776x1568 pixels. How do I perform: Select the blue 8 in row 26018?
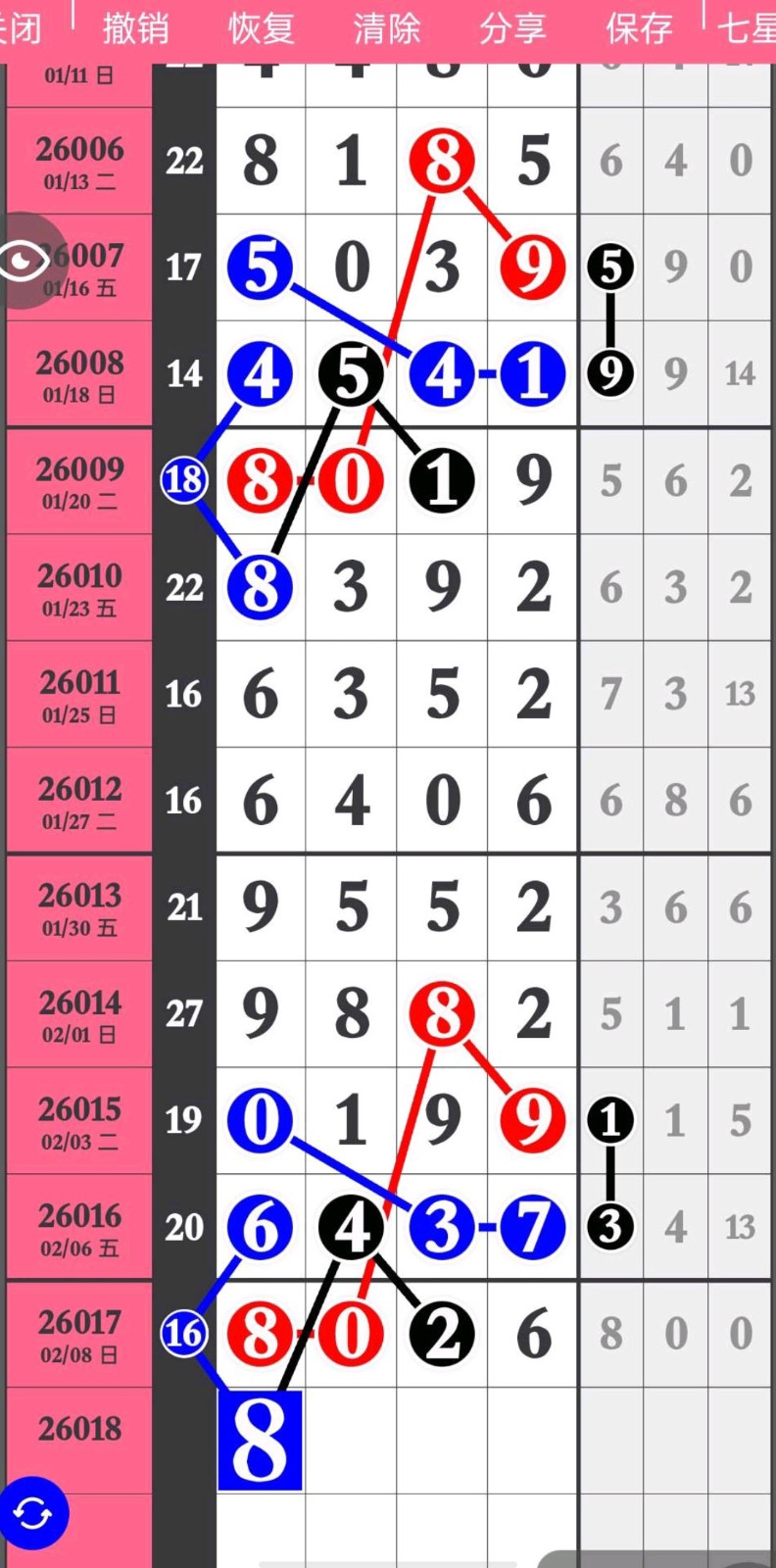pyautogui.click(x=260, y=1441)
